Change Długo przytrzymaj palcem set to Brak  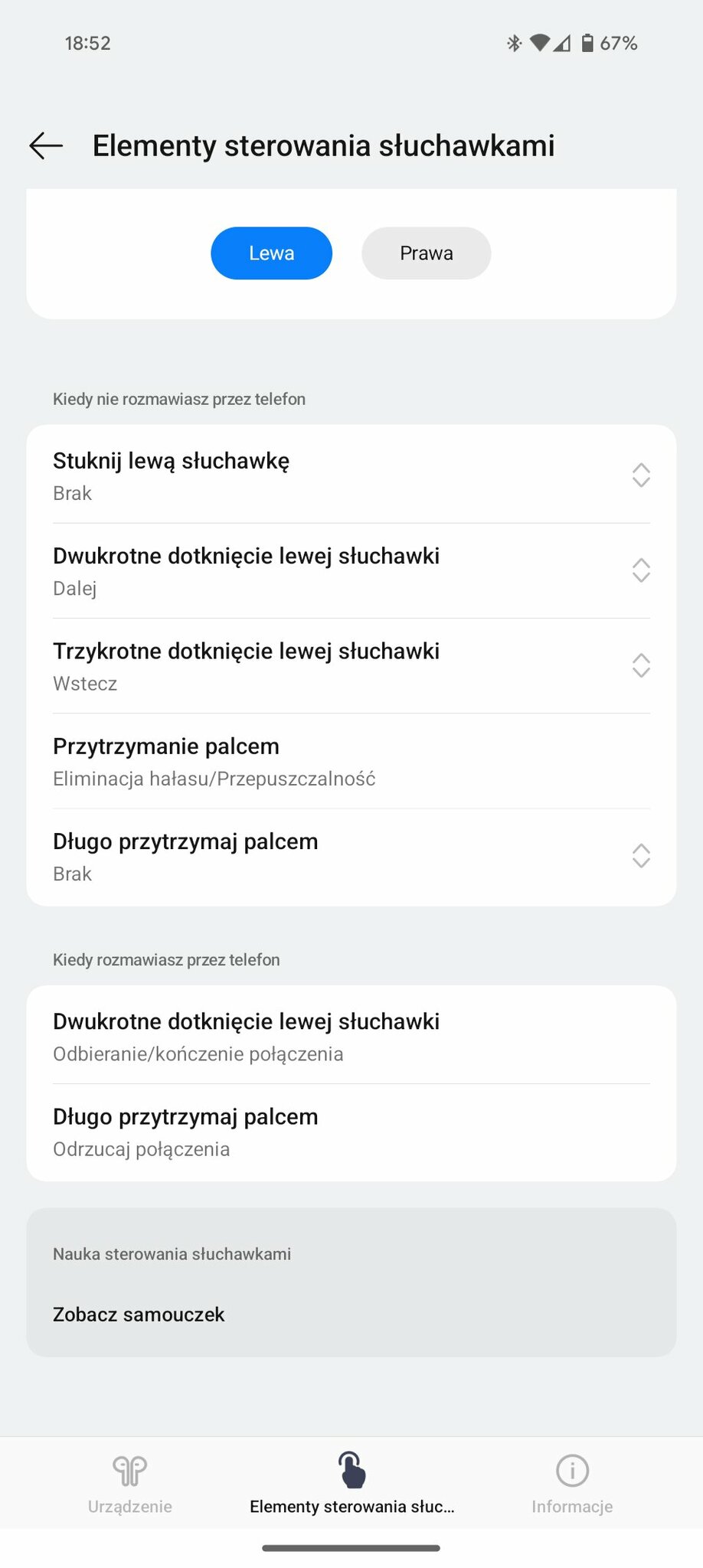pyautogui.click(x=351, y=857)
